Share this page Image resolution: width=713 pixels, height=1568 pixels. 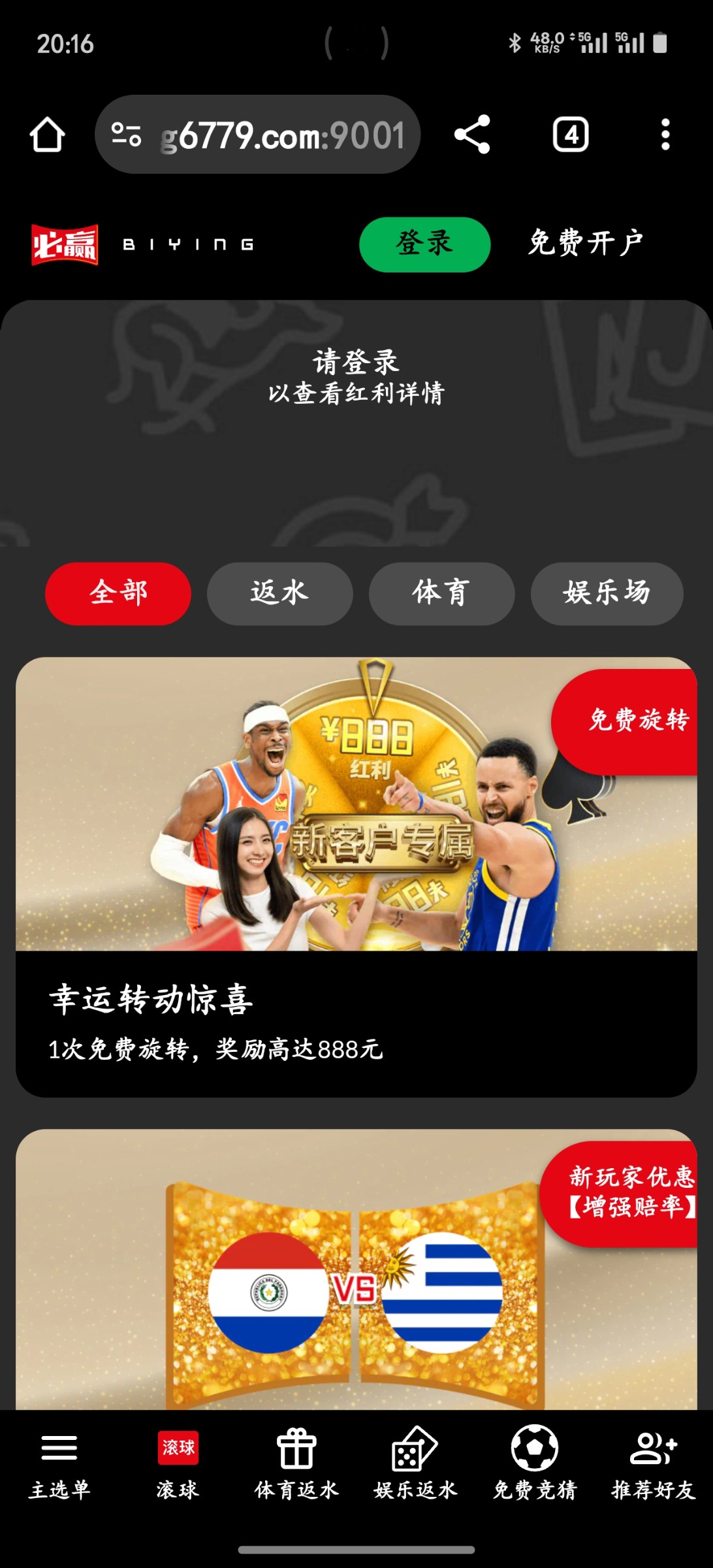coord(472,135)
